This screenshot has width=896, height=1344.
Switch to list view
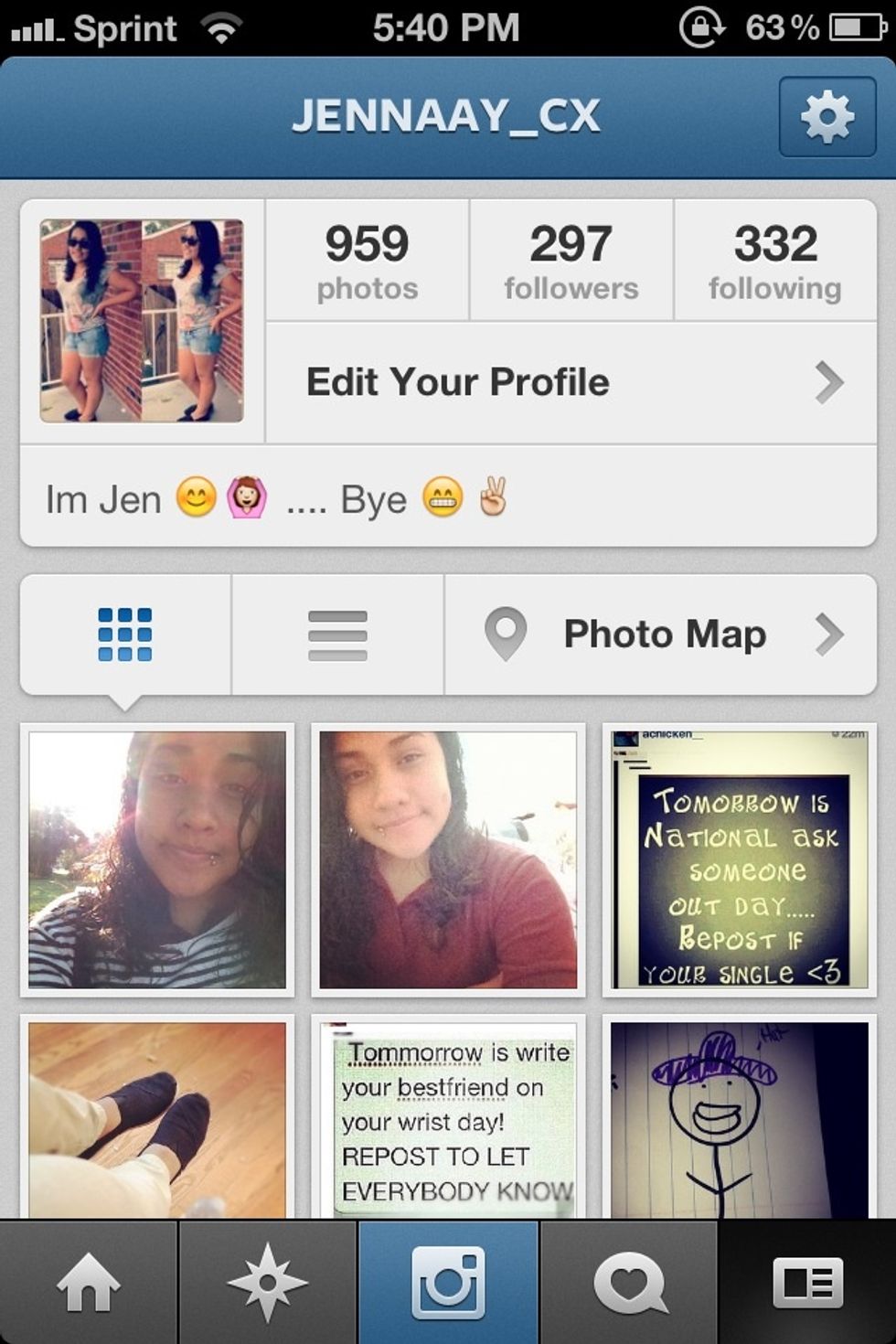(337, 635)
